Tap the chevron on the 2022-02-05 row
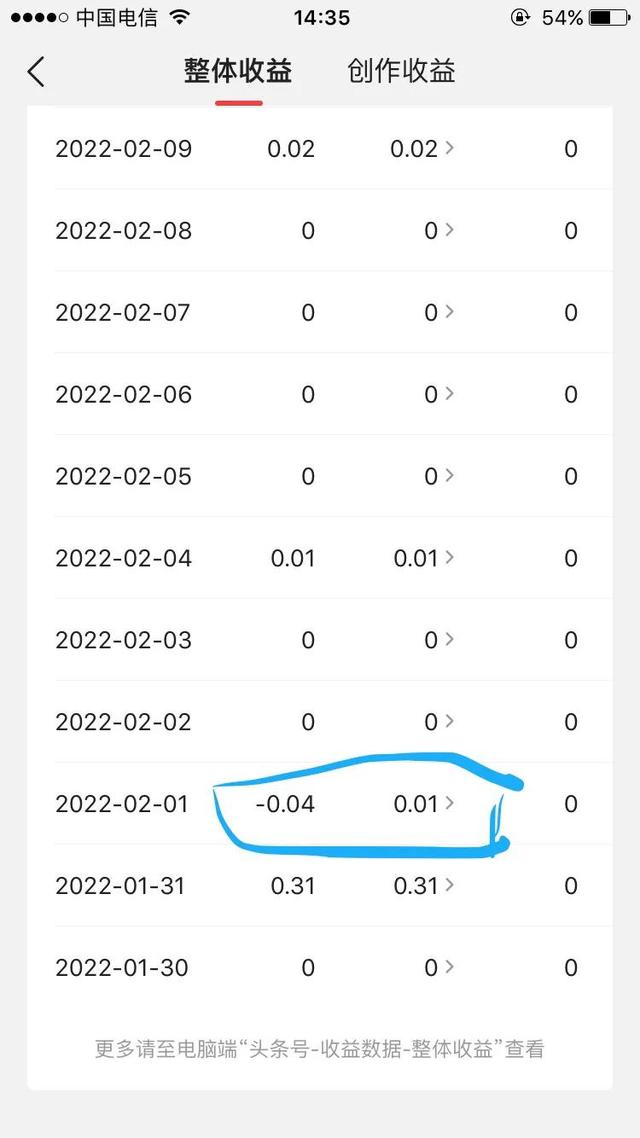Screen dimensions: 640x1138 pos(449,476)
